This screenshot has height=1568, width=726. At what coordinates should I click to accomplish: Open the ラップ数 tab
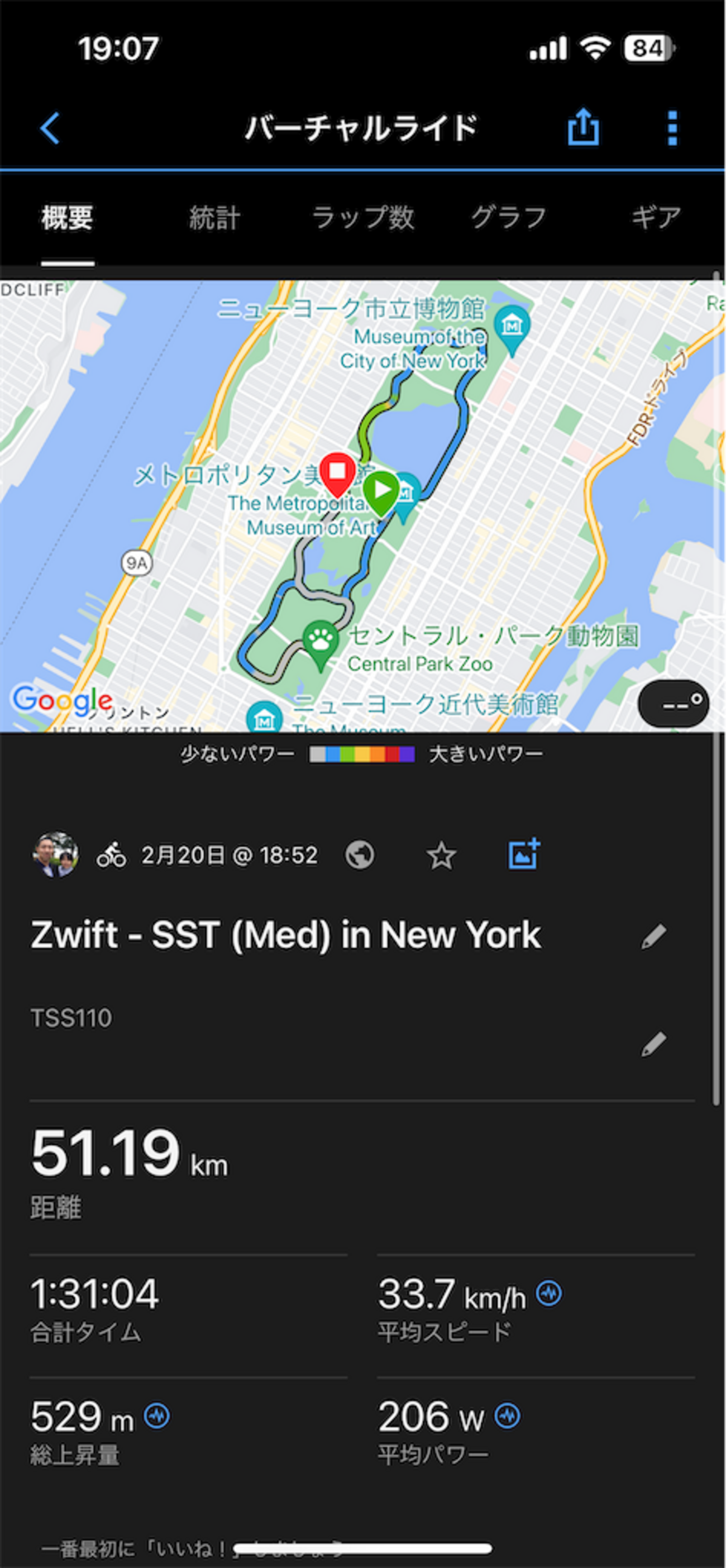click(x=362, y=217)
